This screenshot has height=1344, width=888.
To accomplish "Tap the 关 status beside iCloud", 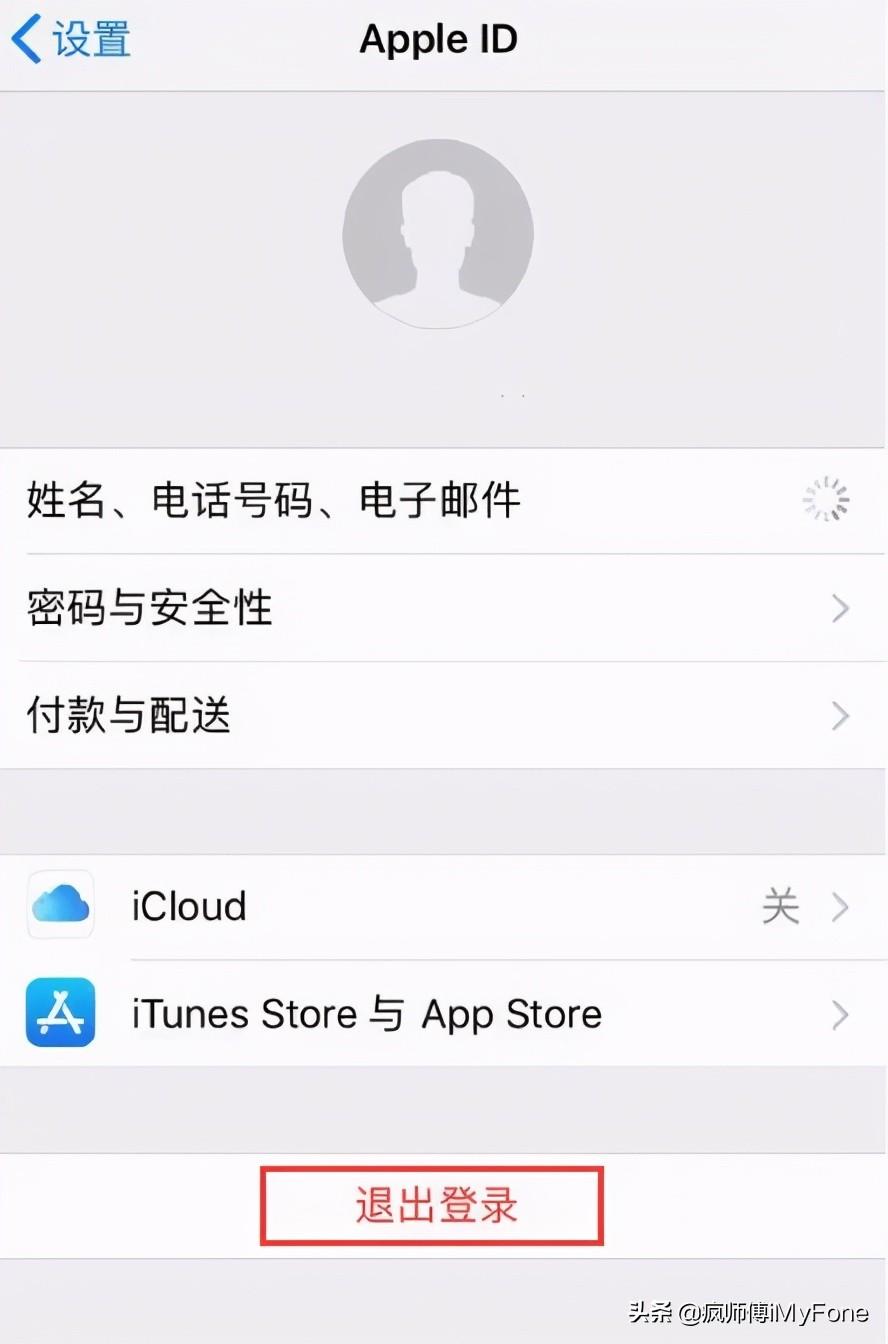I will pos(781,906).
